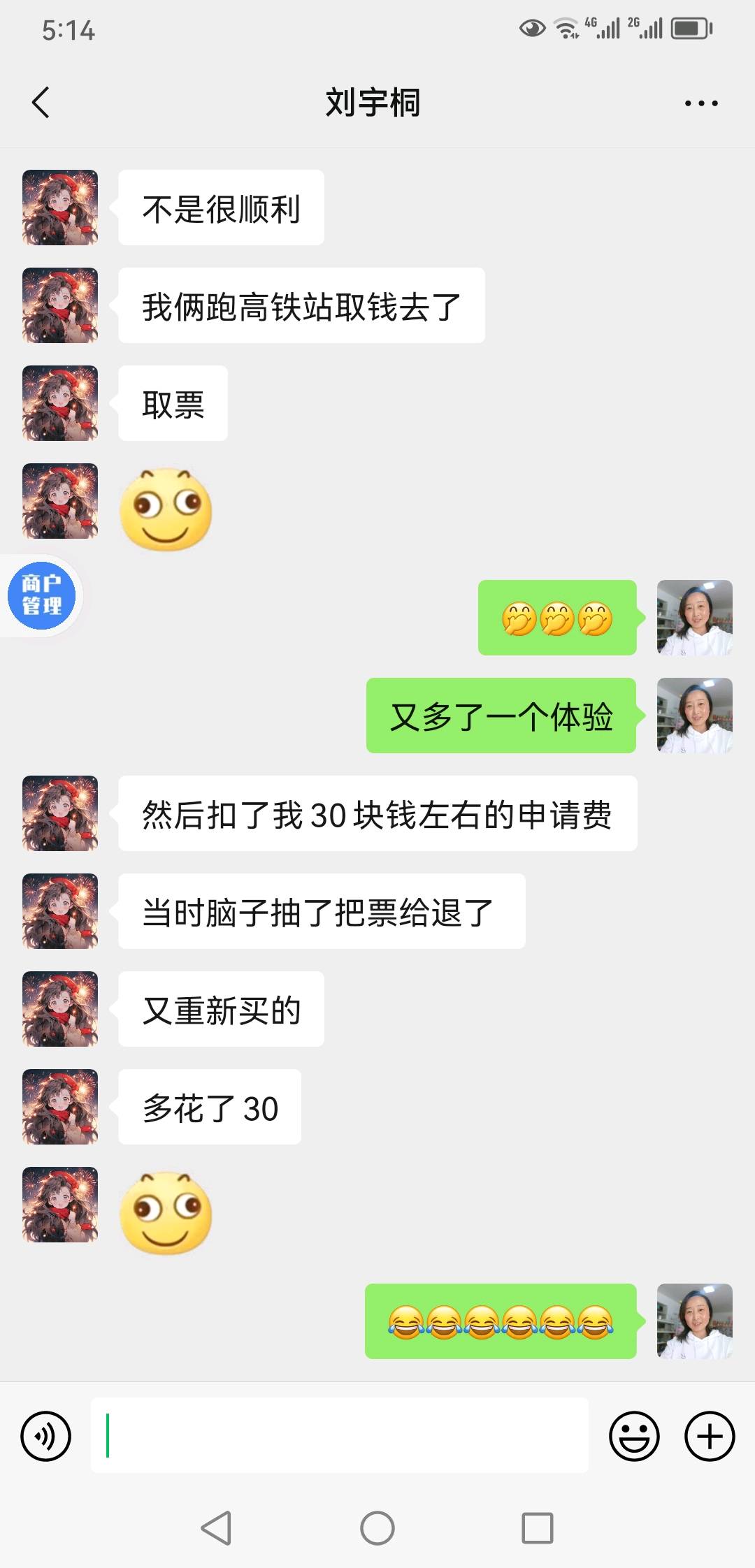Open the chat title 刘宇桐
755x1568 pixels.
pos(377,102)
